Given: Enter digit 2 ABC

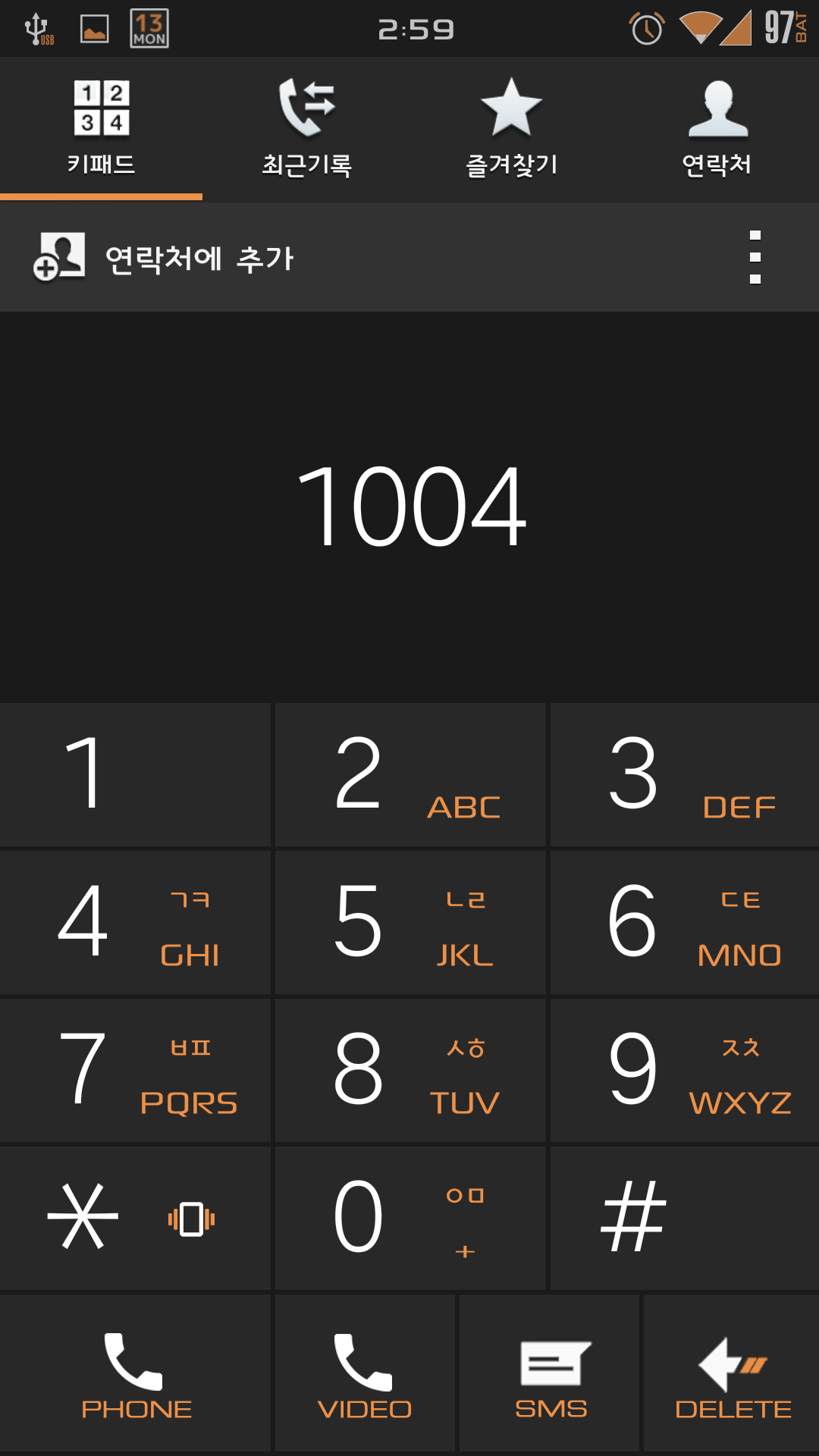Looking at the screenshot, I should (410, 774).
